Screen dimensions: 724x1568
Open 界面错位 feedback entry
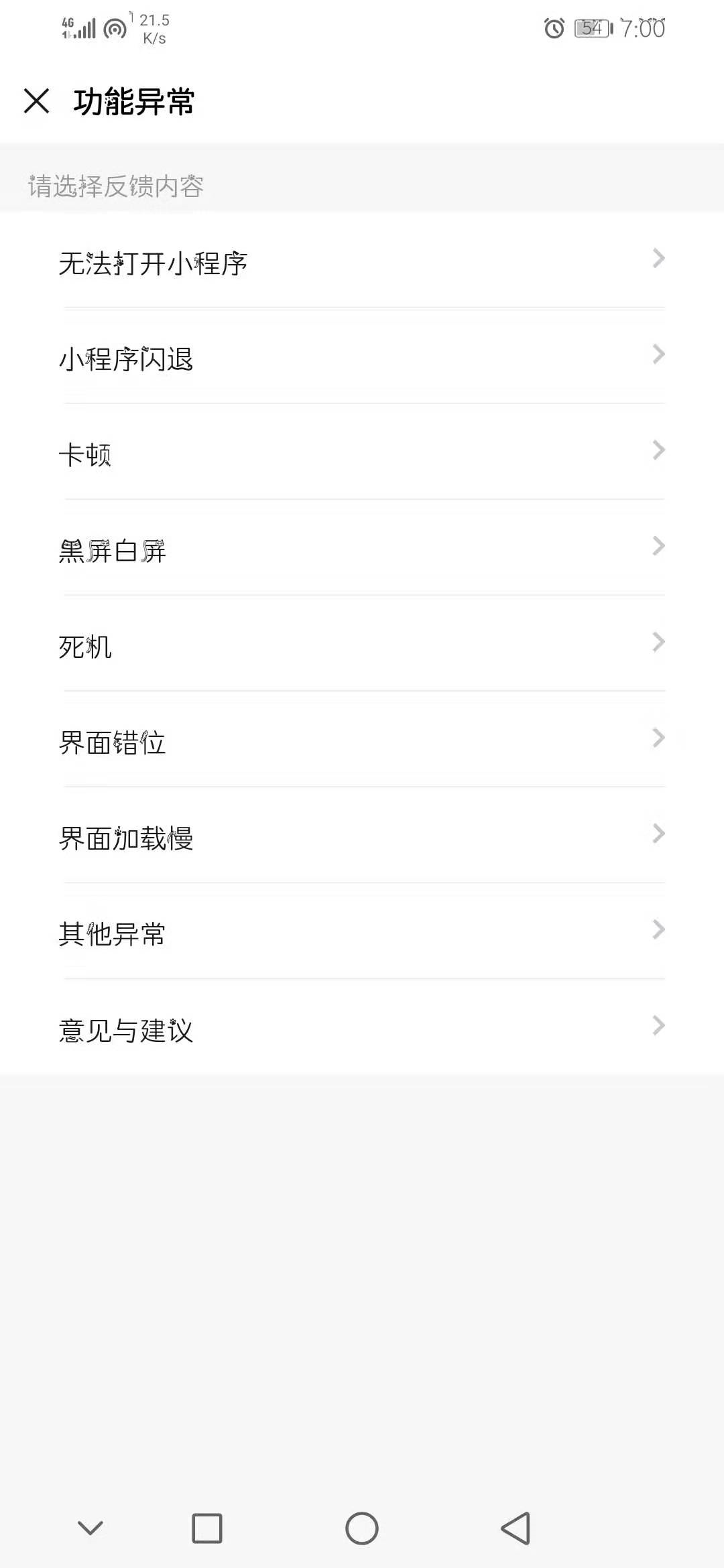(x=362, y=742)
